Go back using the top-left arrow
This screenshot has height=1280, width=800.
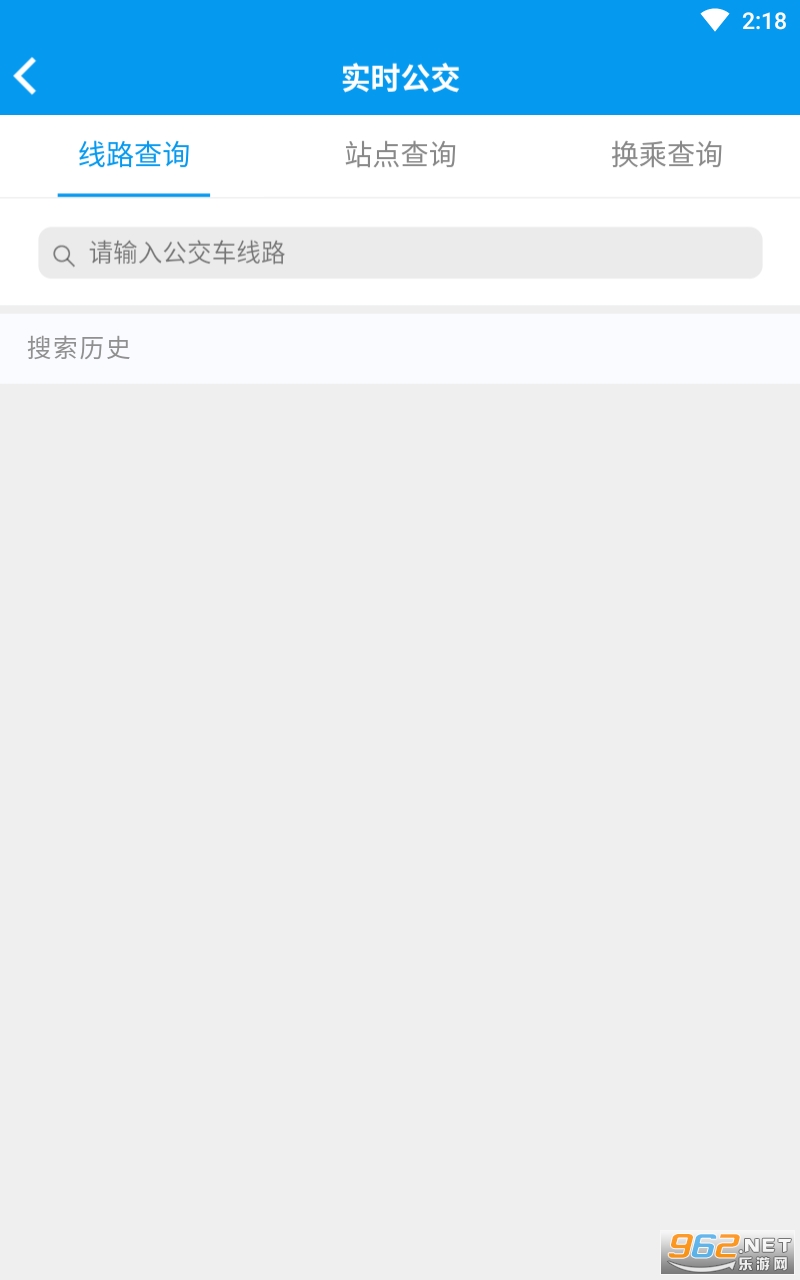[26, 76]
